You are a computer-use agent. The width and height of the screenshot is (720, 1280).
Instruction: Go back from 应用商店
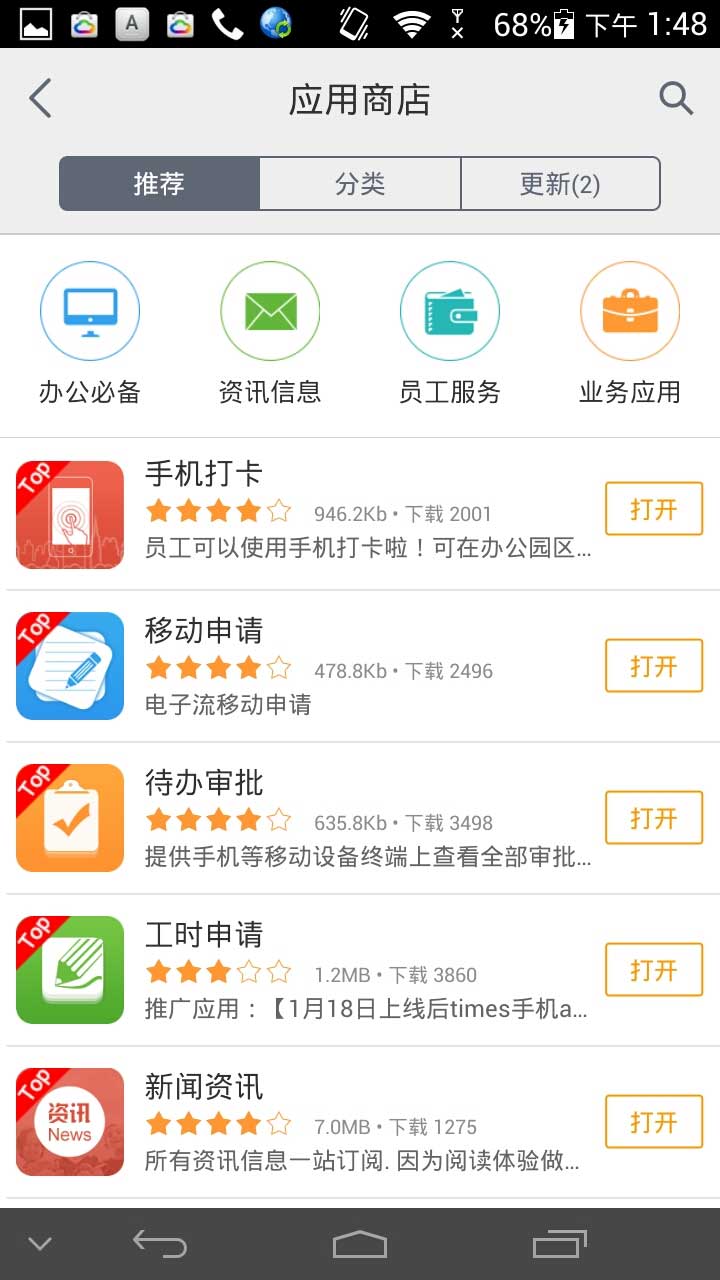pos(40,99)
